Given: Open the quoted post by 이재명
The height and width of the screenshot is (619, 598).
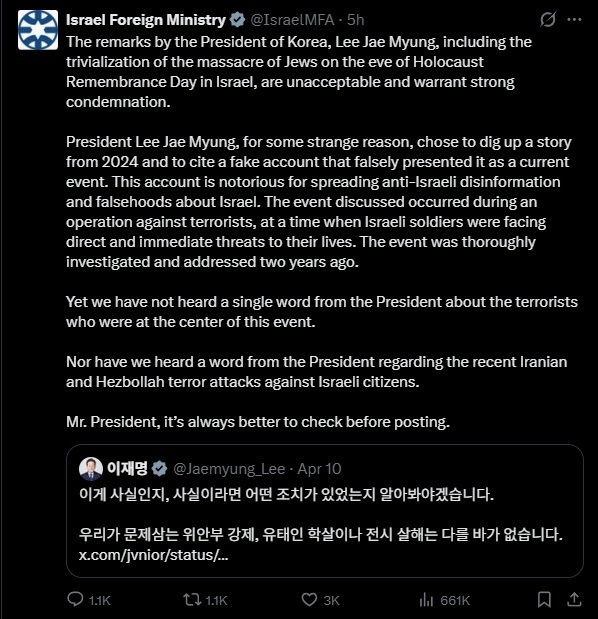Looking at the screenshot, I should click(325, 511).
